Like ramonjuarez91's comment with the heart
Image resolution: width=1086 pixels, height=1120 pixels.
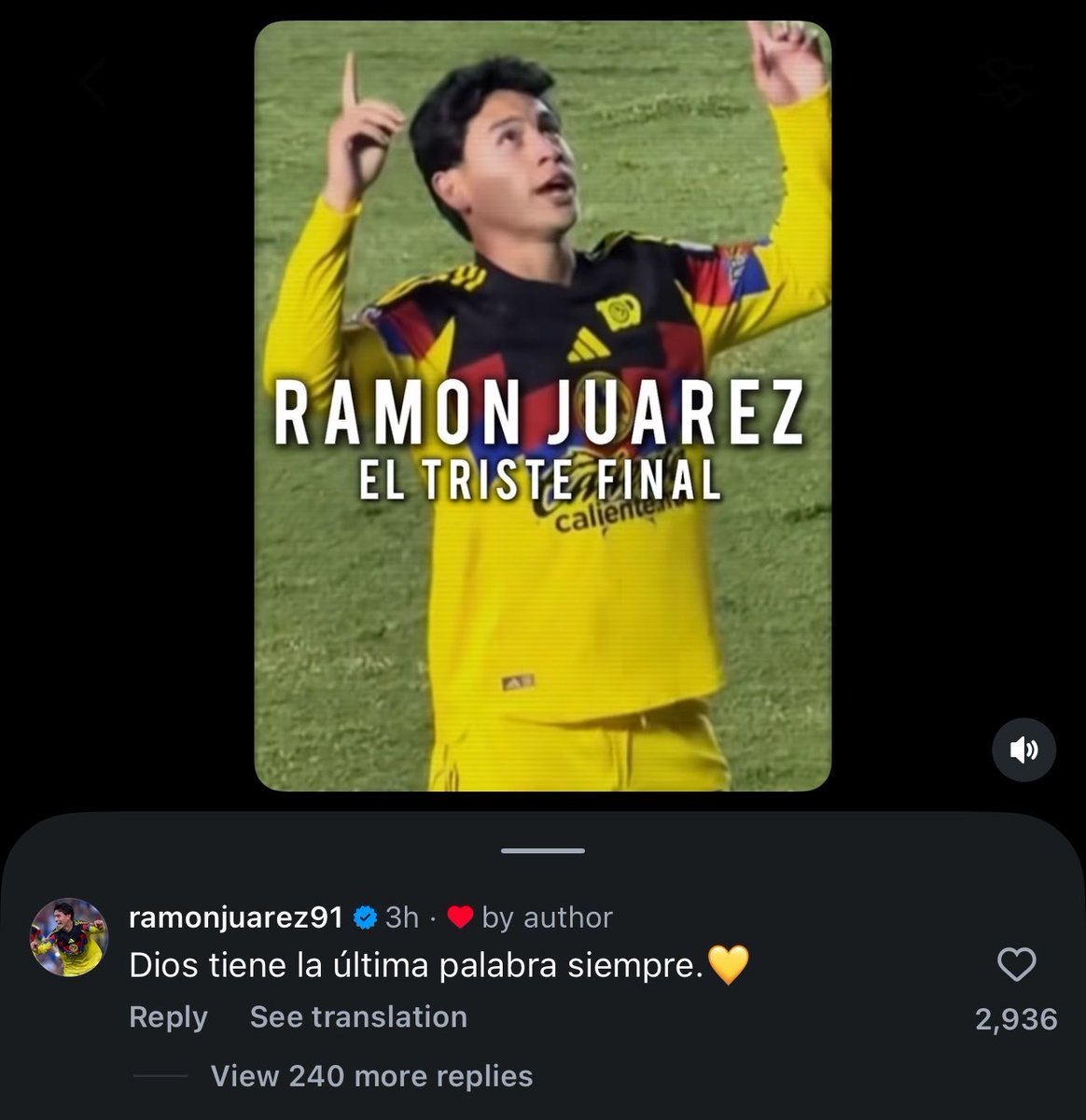point(1016,964)
